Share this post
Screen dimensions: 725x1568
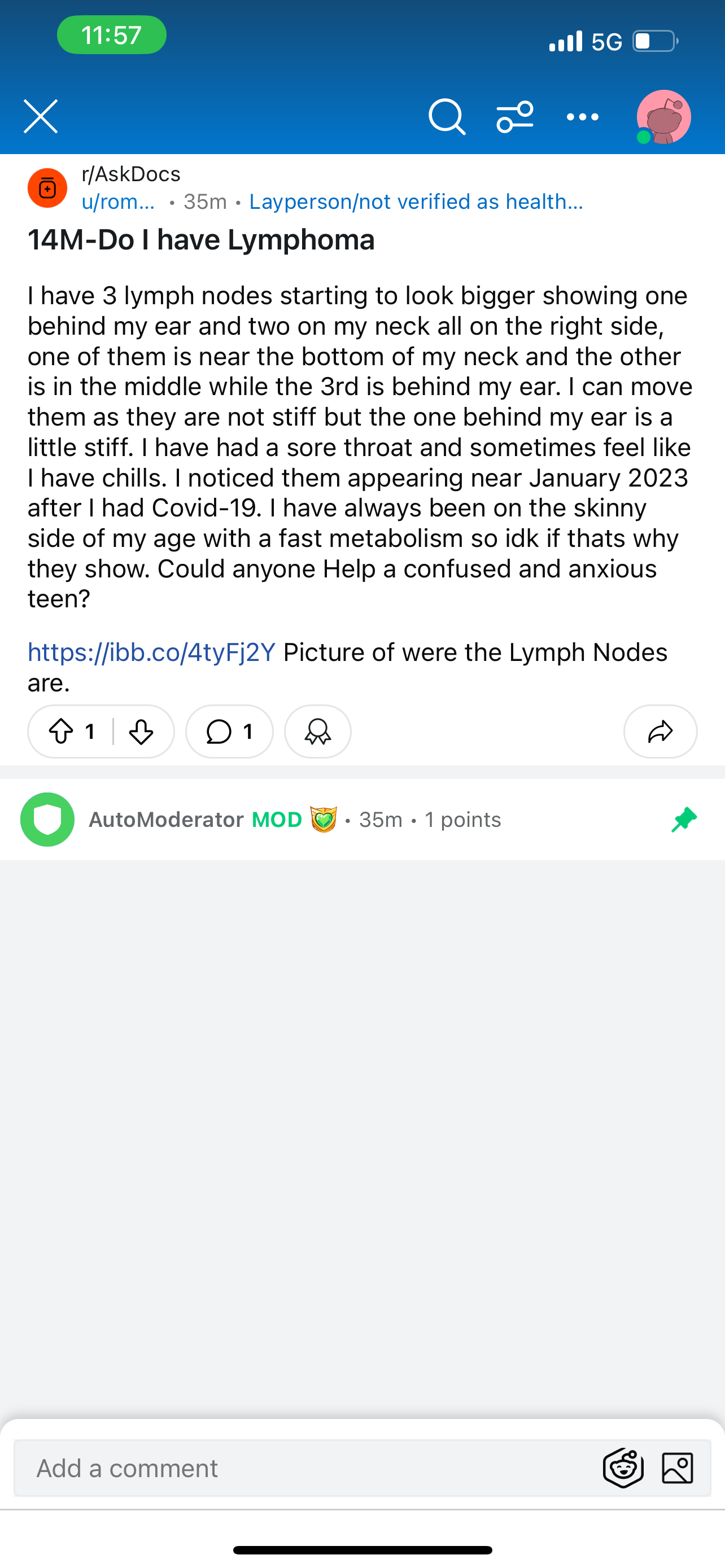(x=661, y=731)
